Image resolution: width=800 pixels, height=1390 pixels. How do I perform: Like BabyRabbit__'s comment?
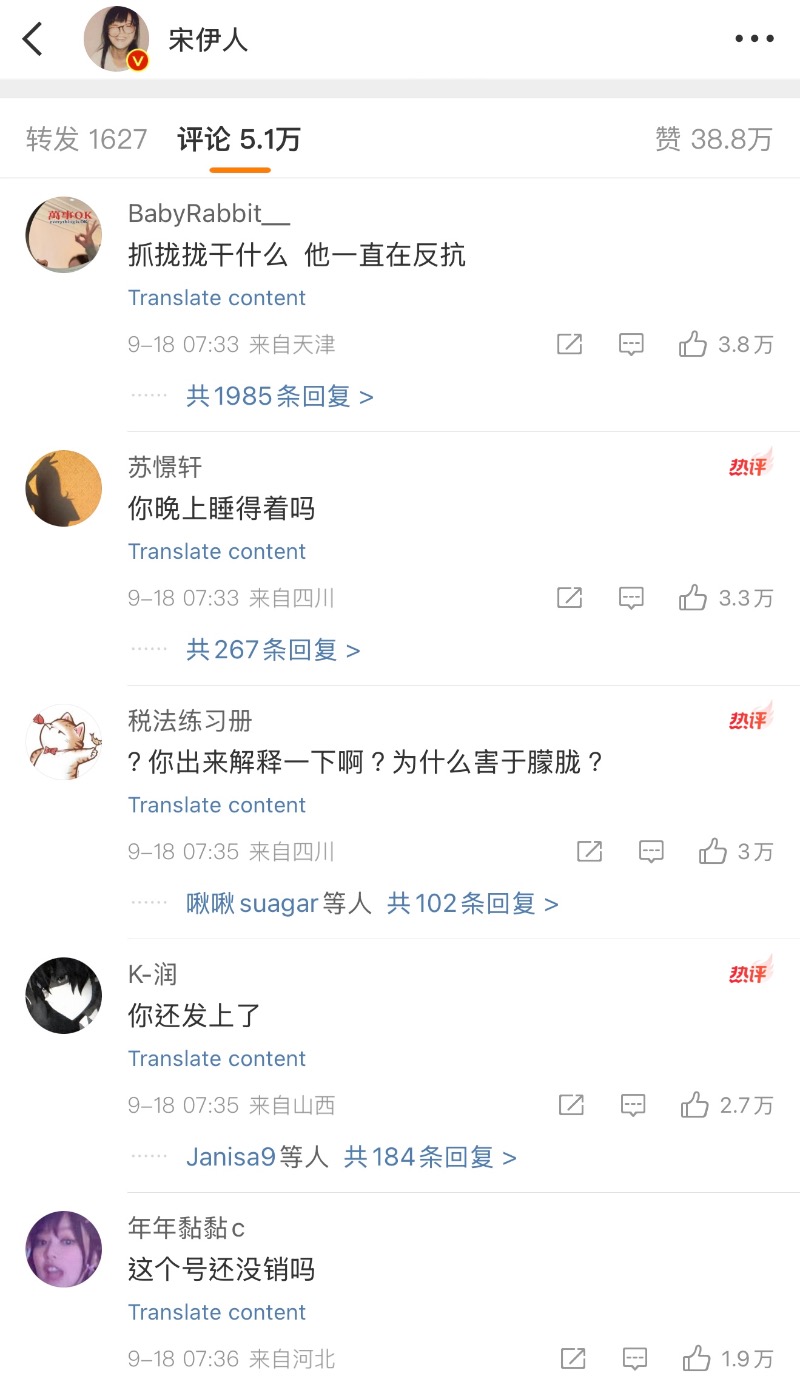[x=693, y=345]
